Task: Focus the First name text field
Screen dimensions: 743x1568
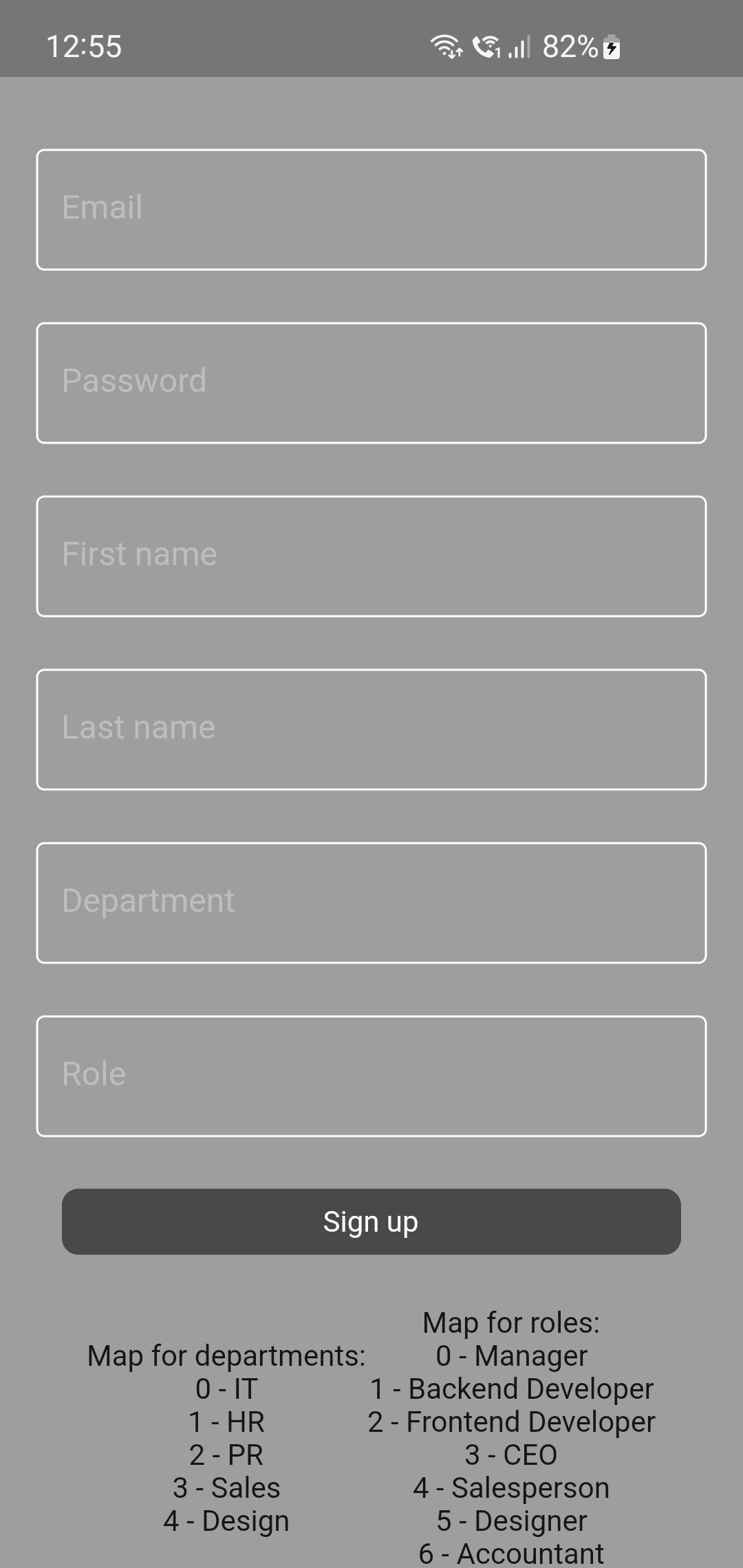Action: click(x=371, y=554)
